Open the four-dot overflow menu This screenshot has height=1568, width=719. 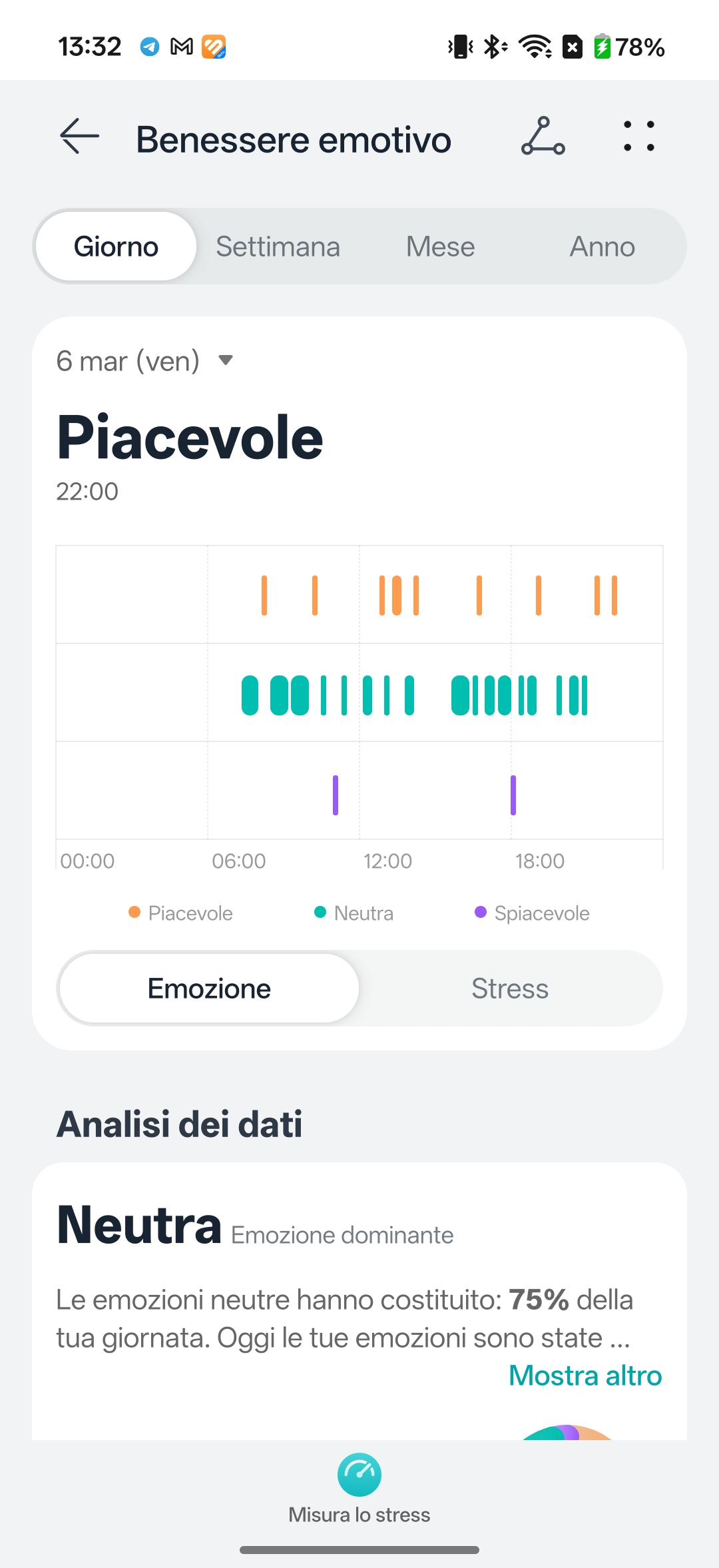638,137
